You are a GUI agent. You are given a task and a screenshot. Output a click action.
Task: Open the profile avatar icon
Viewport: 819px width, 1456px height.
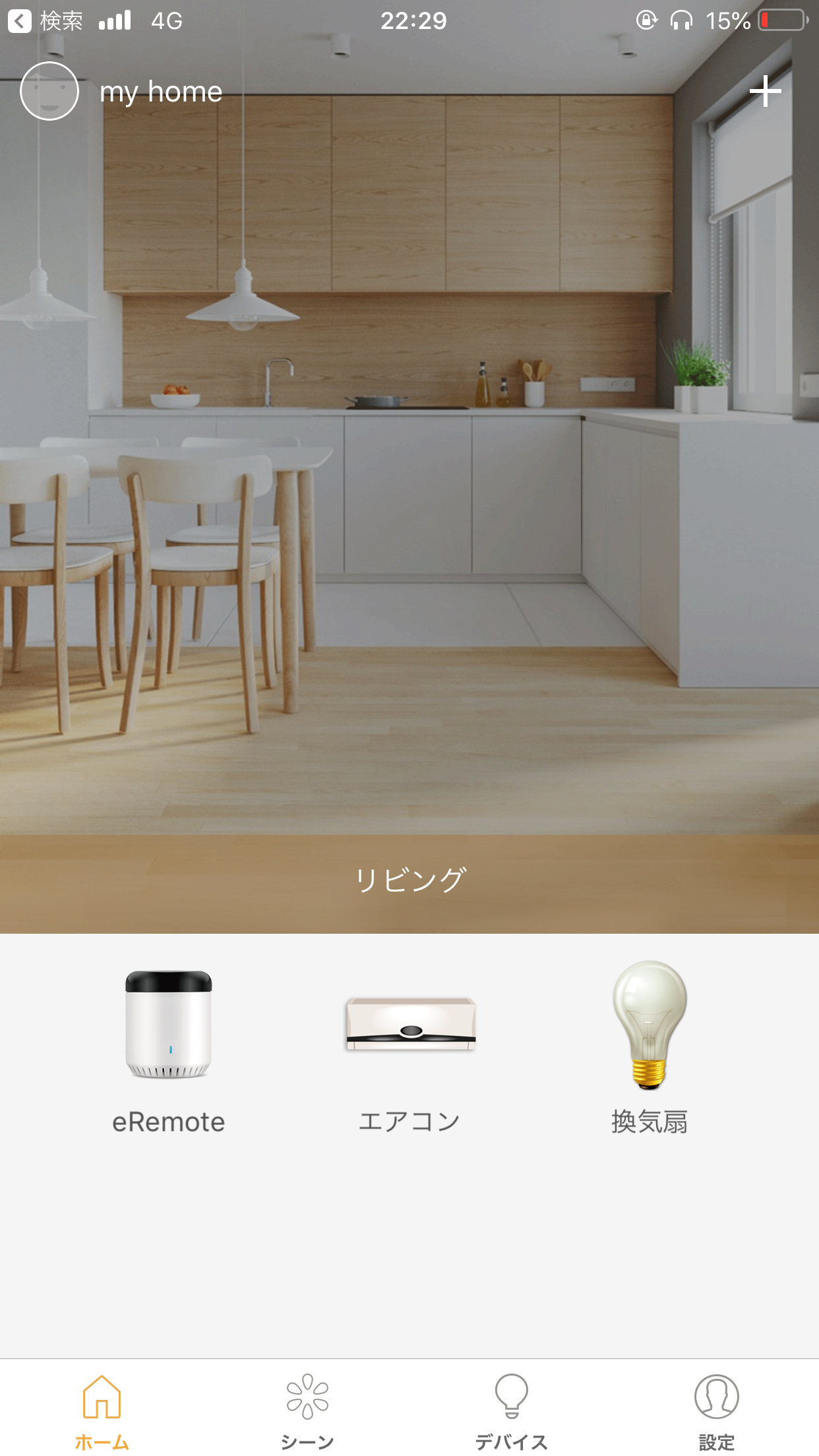[x=49, y=91]
